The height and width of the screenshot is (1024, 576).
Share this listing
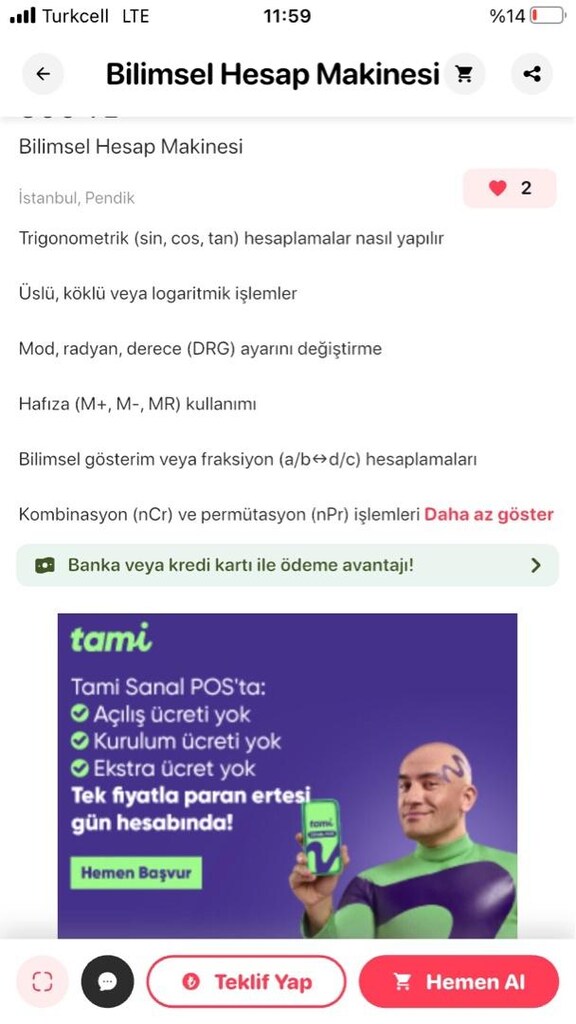pyautogui.click(x=532, y=74)
